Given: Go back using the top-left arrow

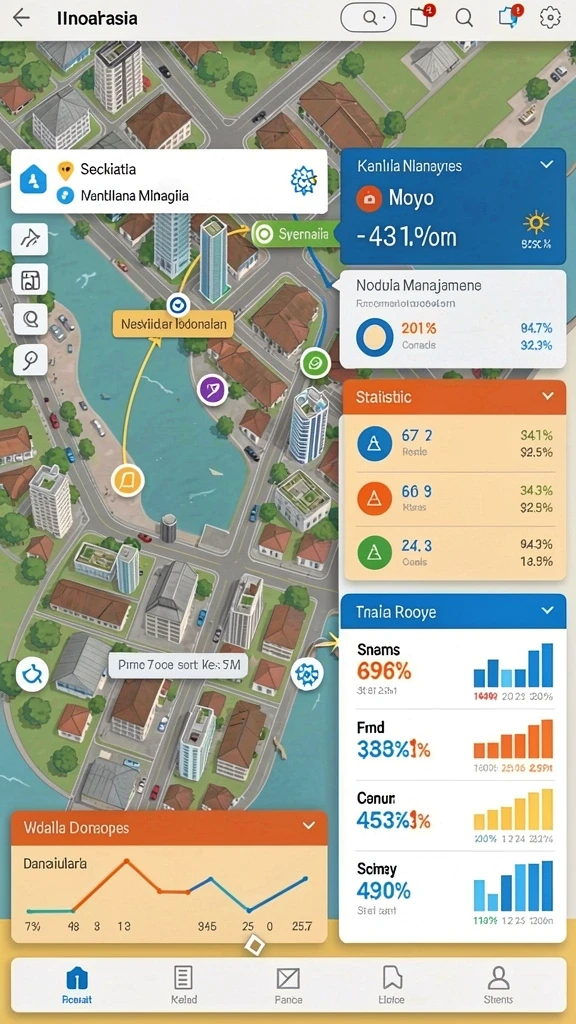Looking at the screenshot, I should (x=22, y=18).
